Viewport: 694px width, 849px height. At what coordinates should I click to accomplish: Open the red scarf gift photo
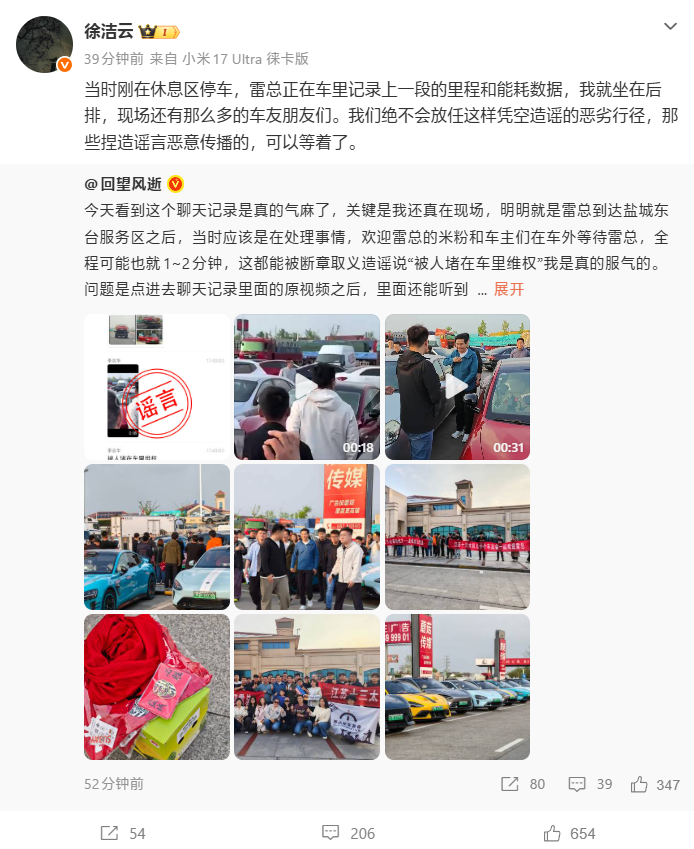(156, 687)
